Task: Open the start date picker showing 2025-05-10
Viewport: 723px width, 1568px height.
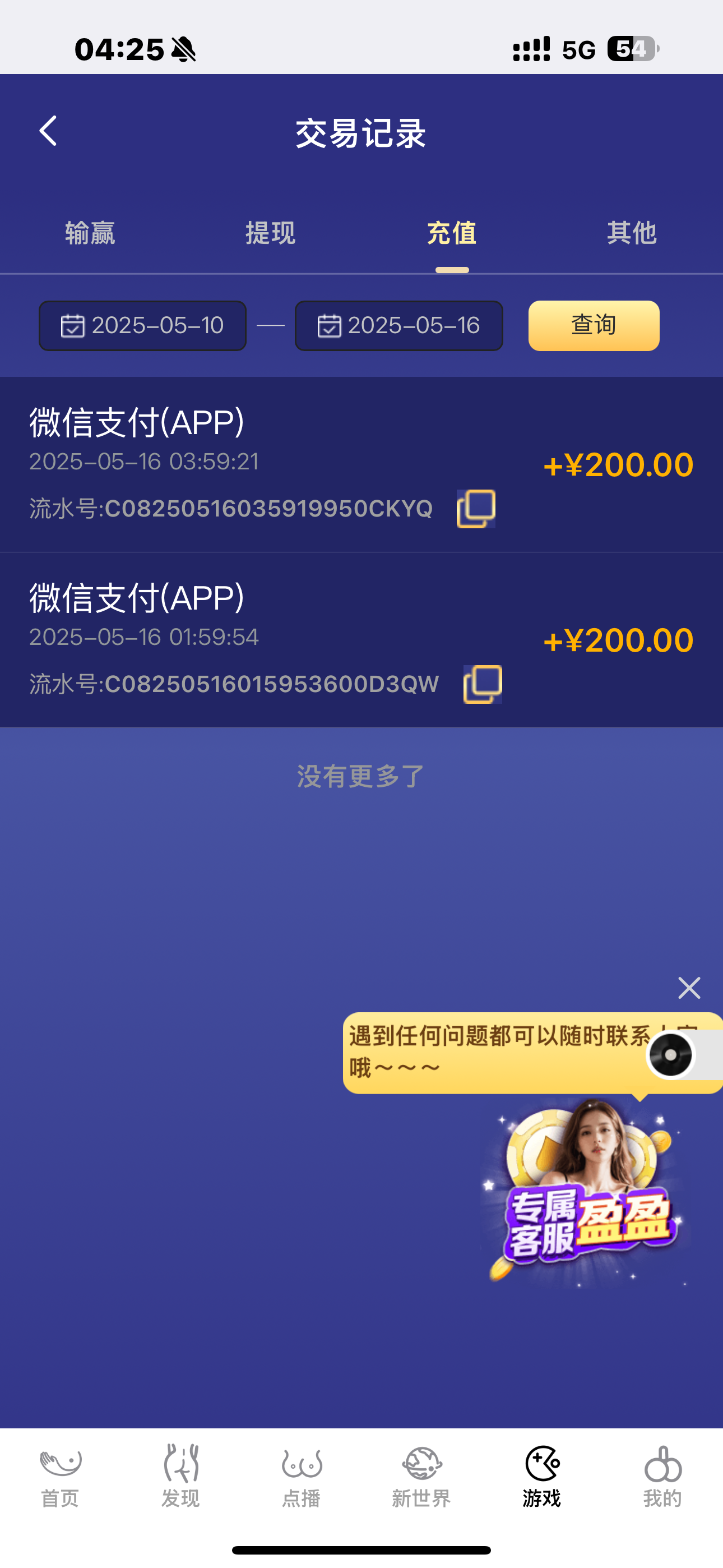Action: coord(142,326)
